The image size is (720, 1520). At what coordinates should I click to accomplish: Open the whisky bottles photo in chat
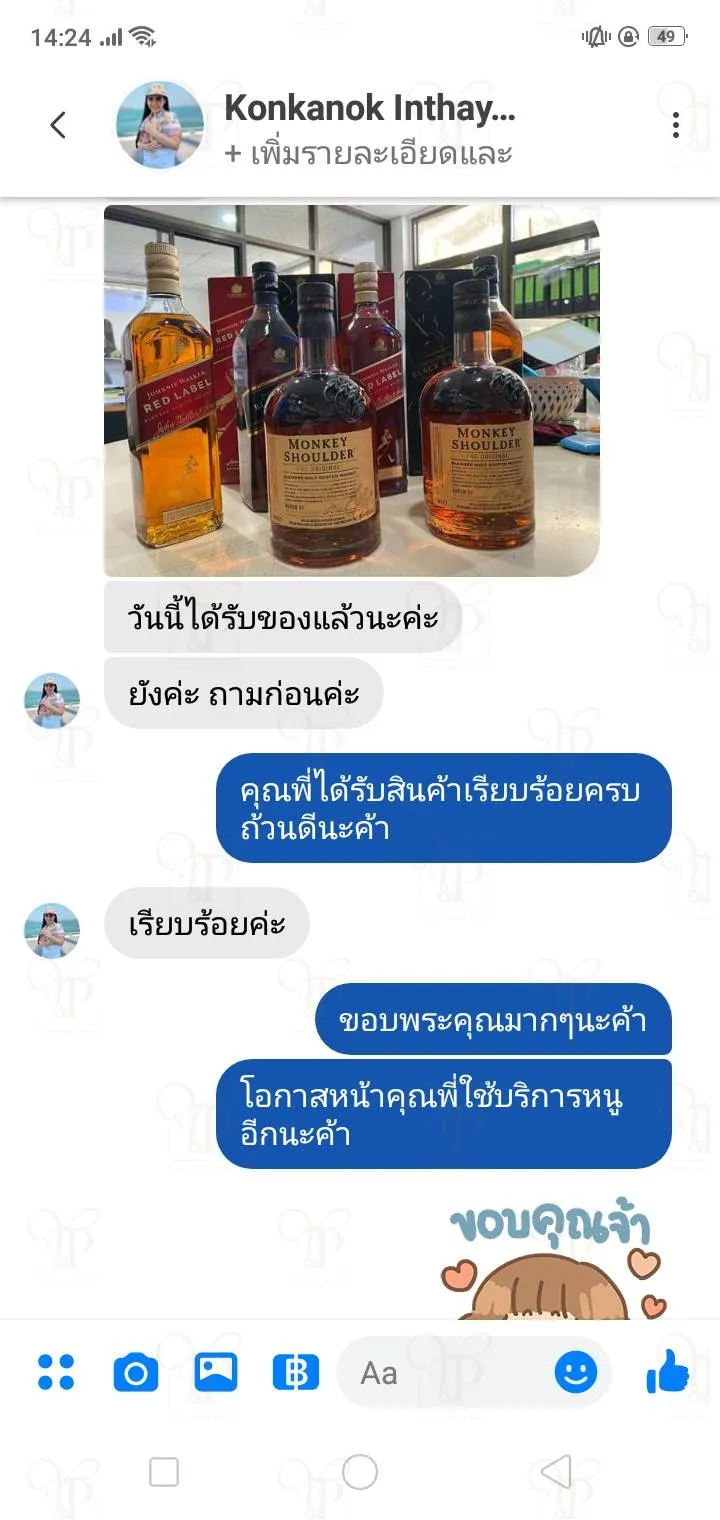pos(352,391)
